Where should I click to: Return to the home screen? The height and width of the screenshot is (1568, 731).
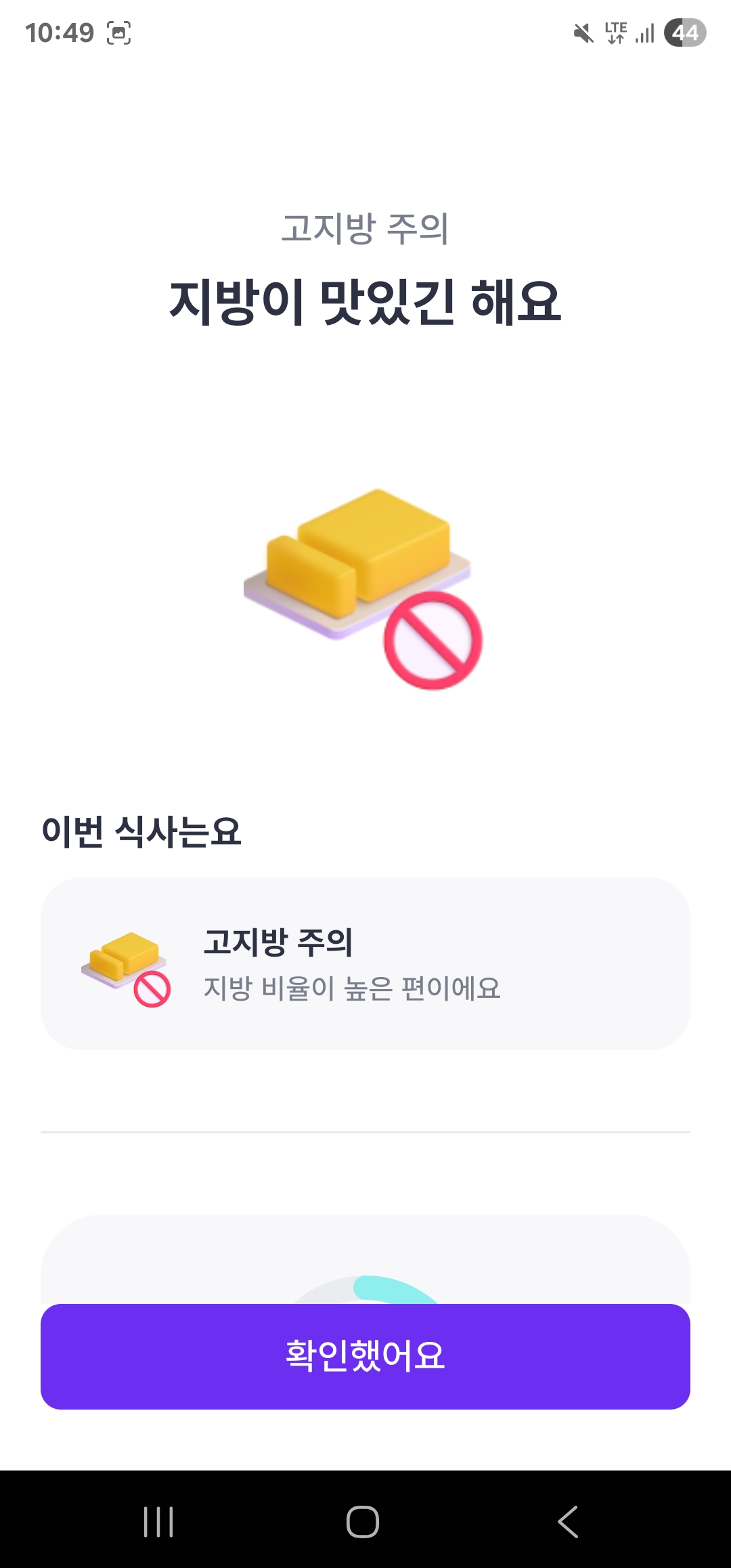pos(363,1522)
